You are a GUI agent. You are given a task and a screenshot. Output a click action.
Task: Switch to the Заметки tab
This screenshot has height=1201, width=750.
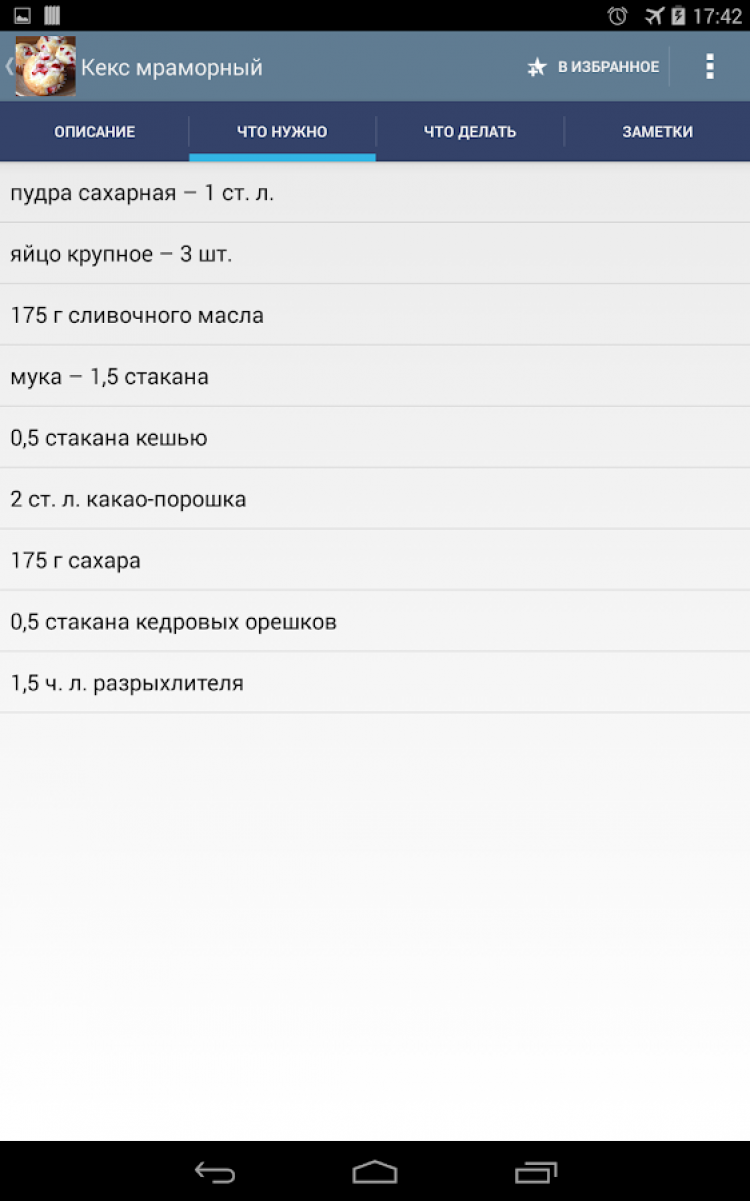point(657,132)
